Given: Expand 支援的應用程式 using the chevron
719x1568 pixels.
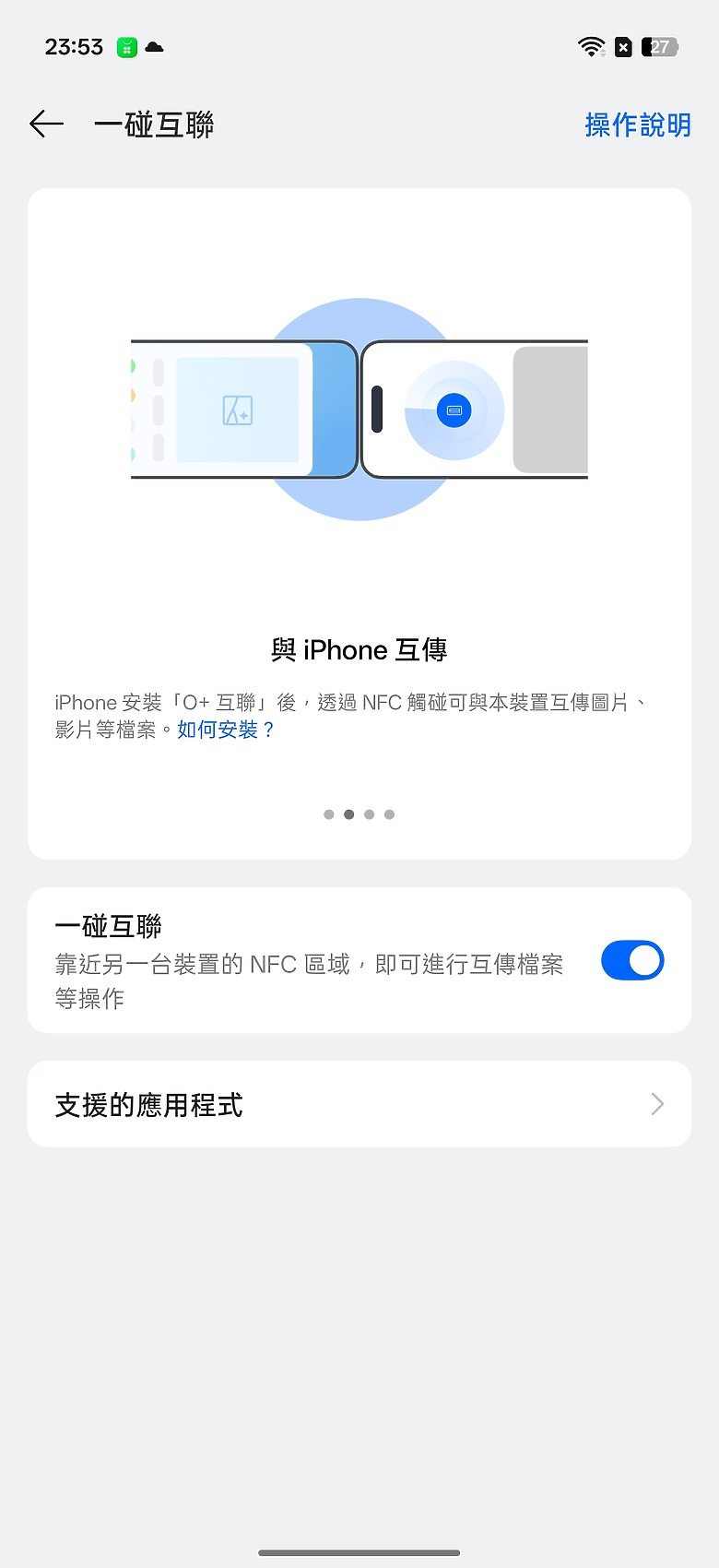Looking at the screenshot, I should [x=656, y=1103].
